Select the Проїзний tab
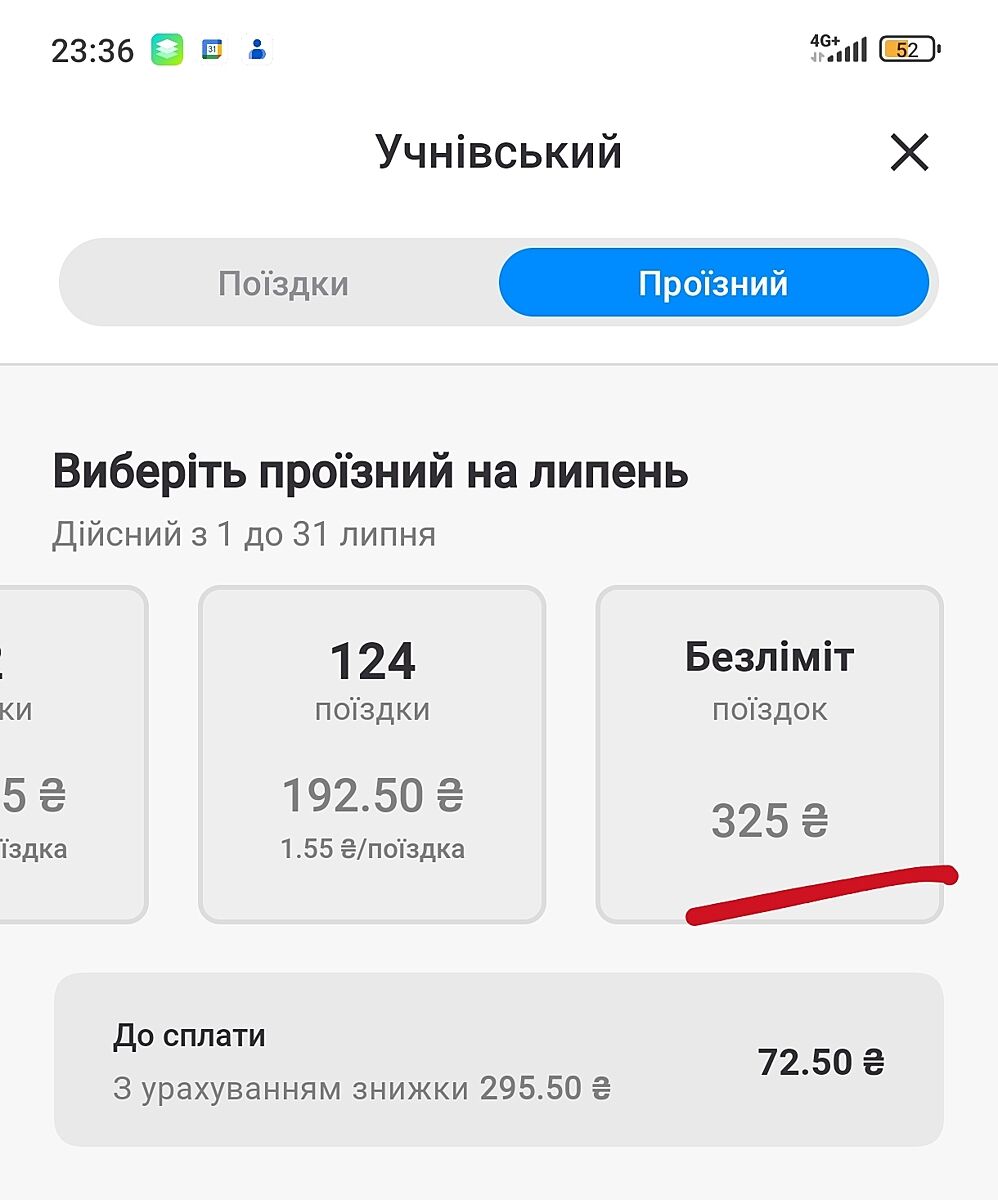The width and height of the screenshot is (998, 1200). (713, 283)
